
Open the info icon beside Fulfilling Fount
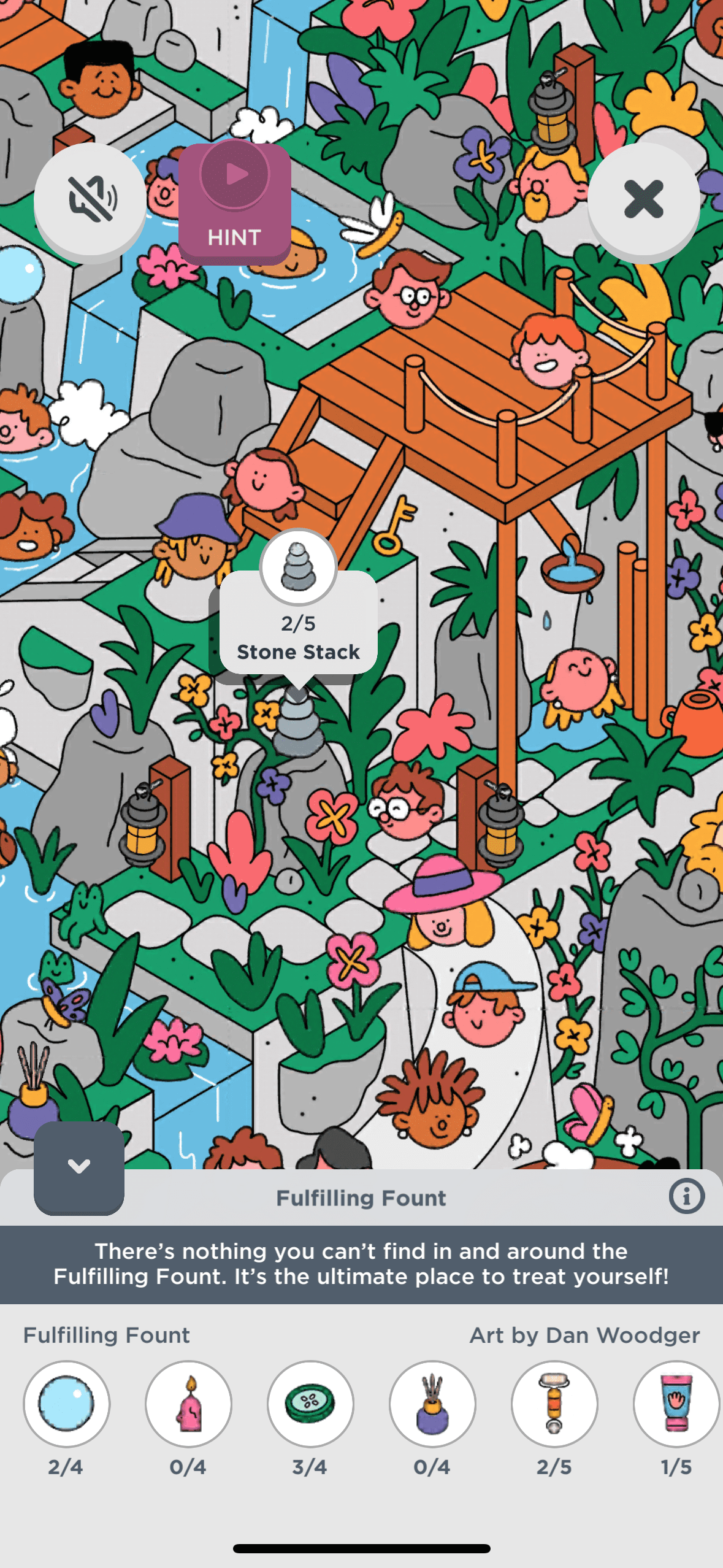click(x=686, y=1196)
